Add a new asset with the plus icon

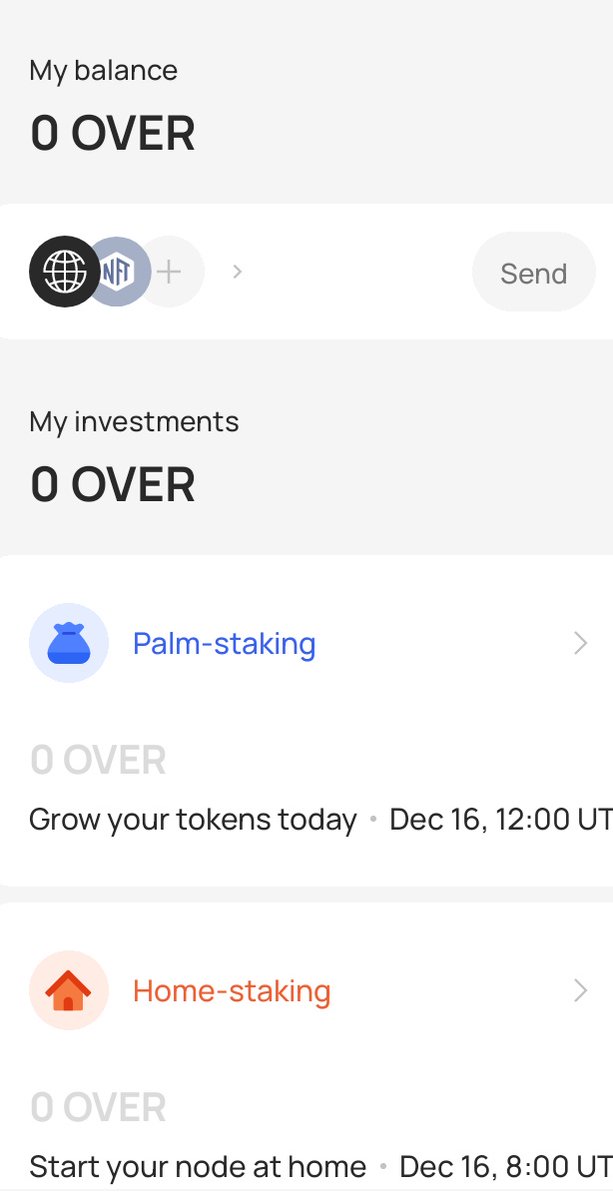[172, 271]
